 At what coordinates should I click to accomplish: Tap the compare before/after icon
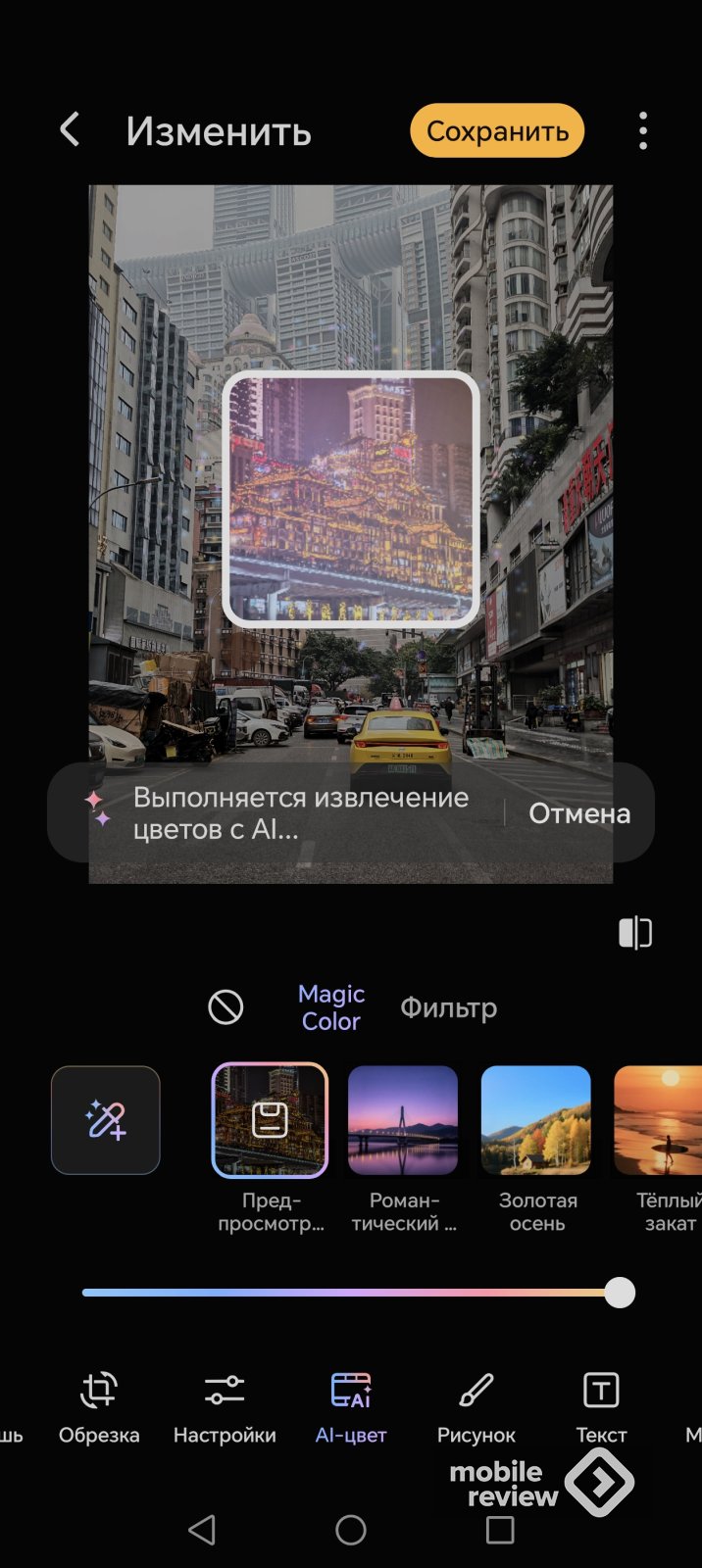[x=635, y=933]
